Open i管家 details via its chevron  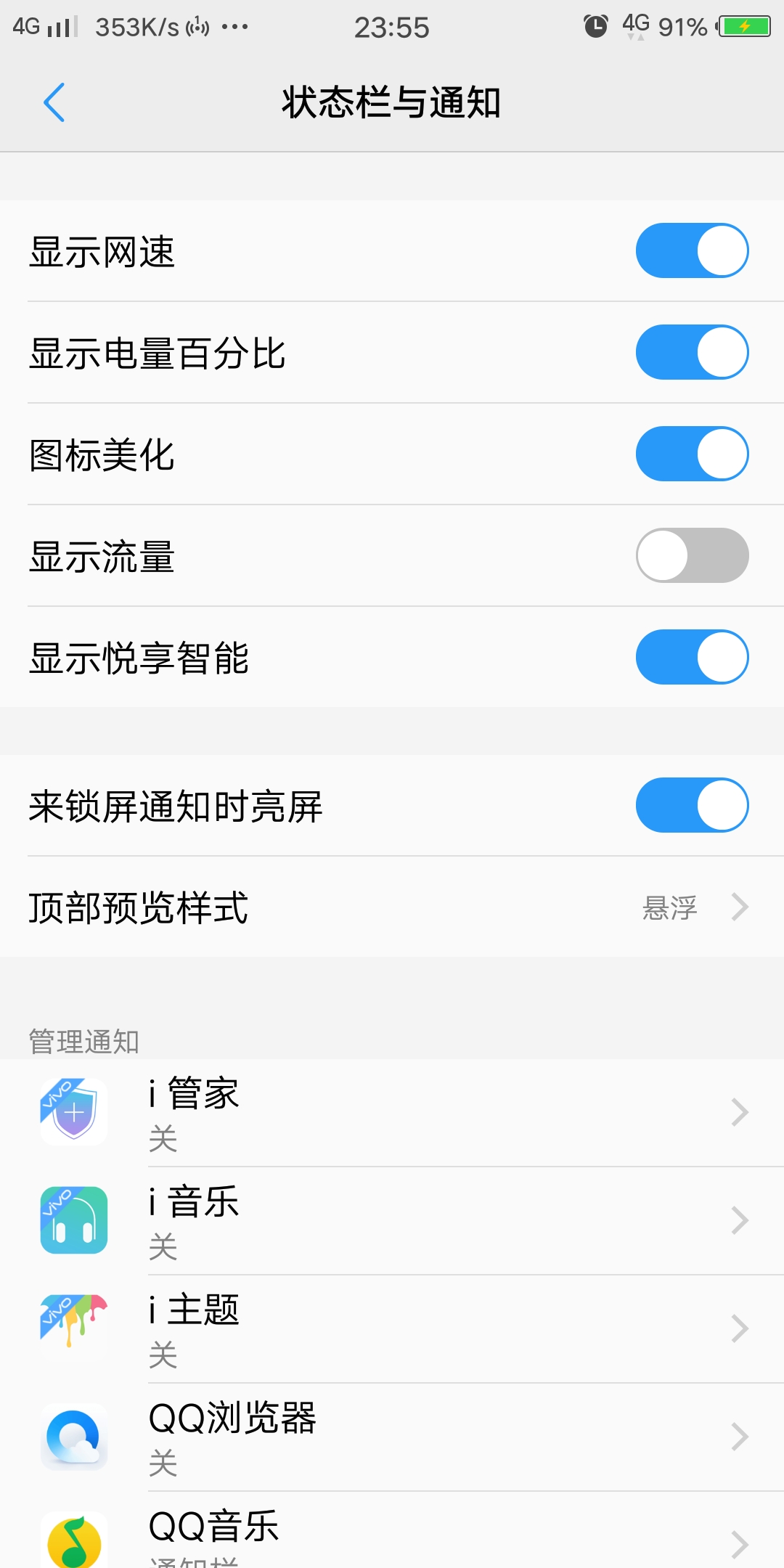[738, 1112]
